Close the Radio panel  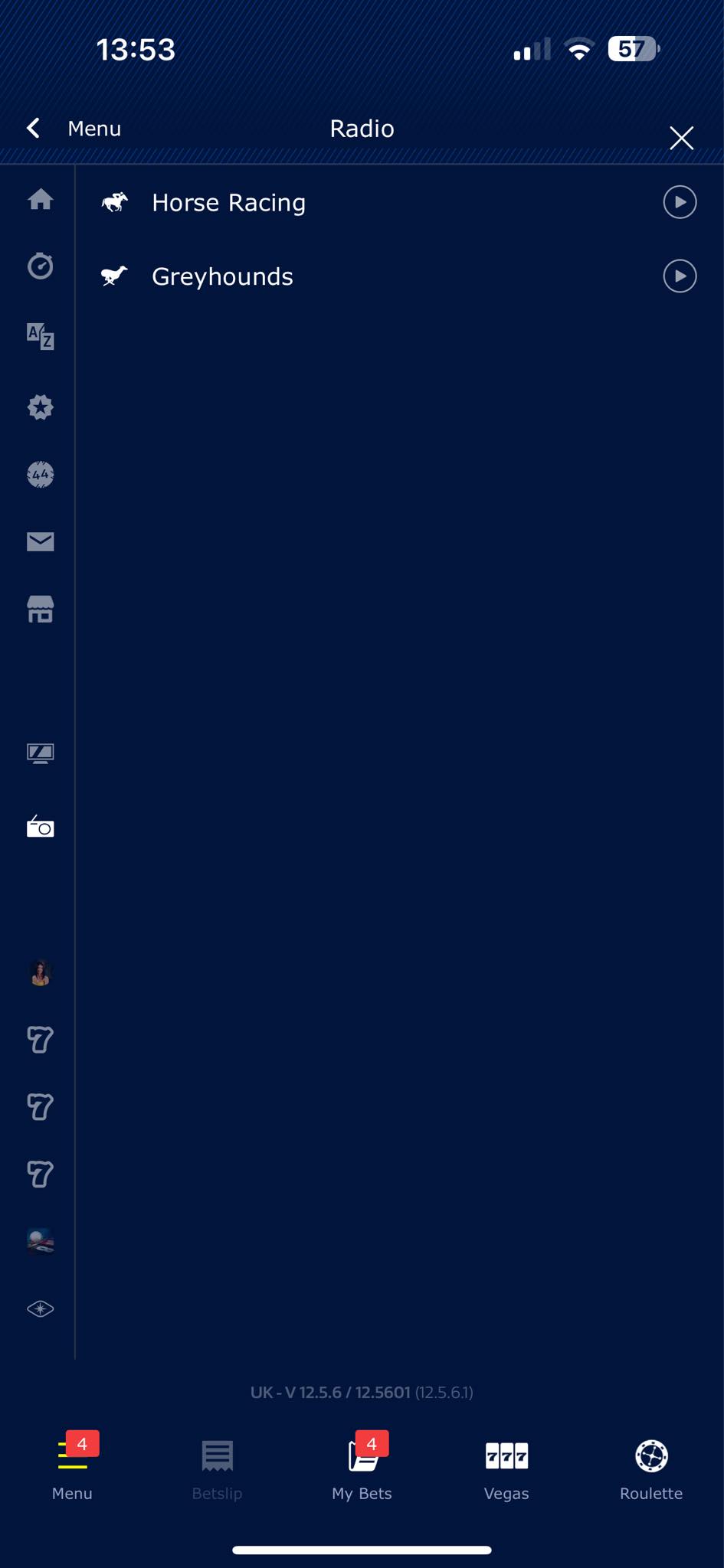pos(680,138)
